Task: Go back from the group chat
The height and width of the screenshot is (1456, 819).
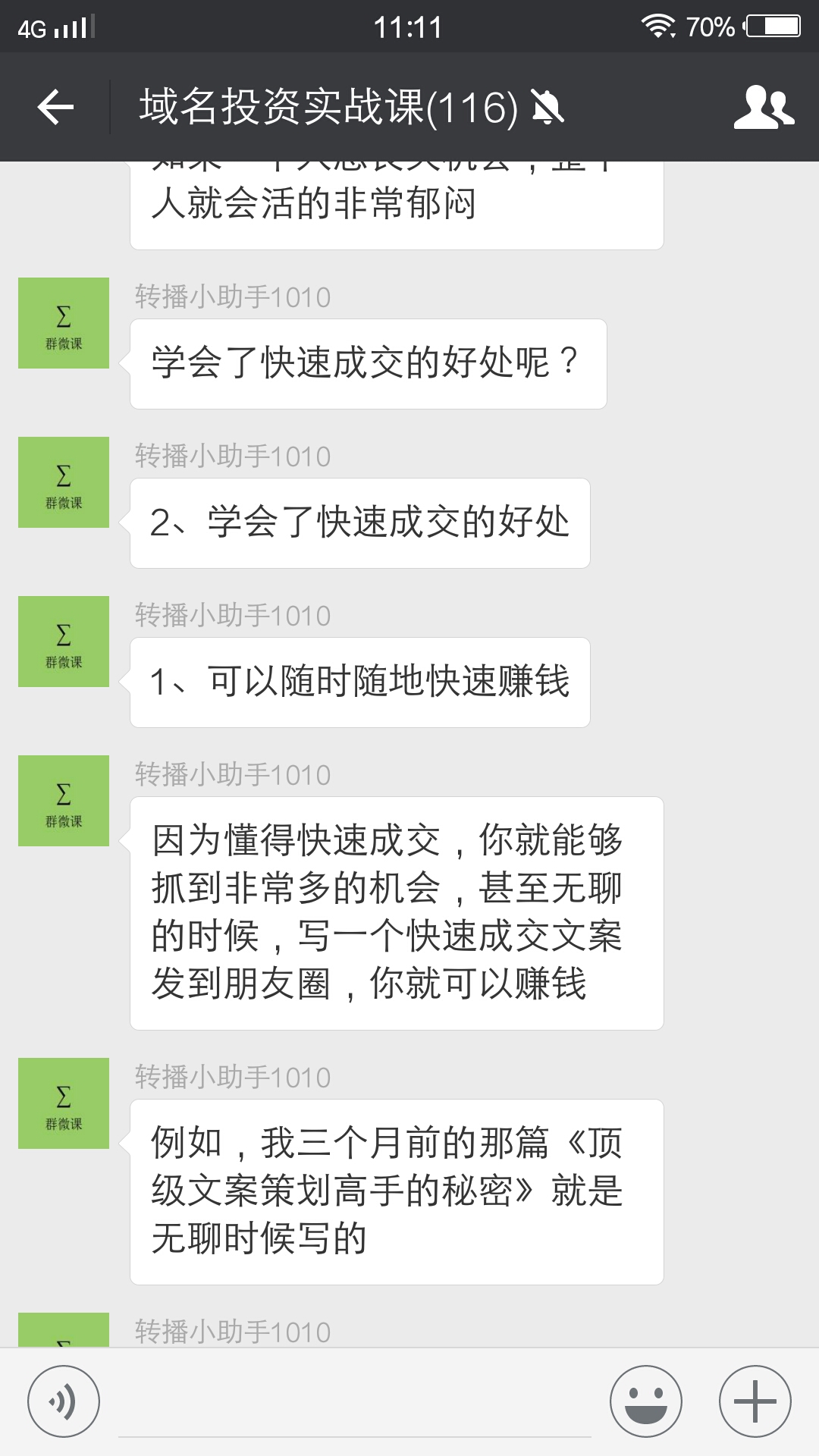Action: click(x=55, y=107)
